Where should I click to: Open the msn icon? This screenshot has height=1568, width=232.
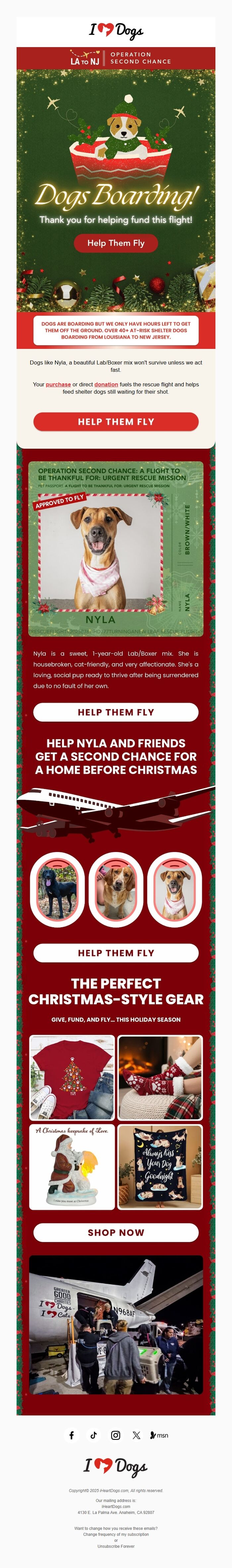click(159, 1435)
